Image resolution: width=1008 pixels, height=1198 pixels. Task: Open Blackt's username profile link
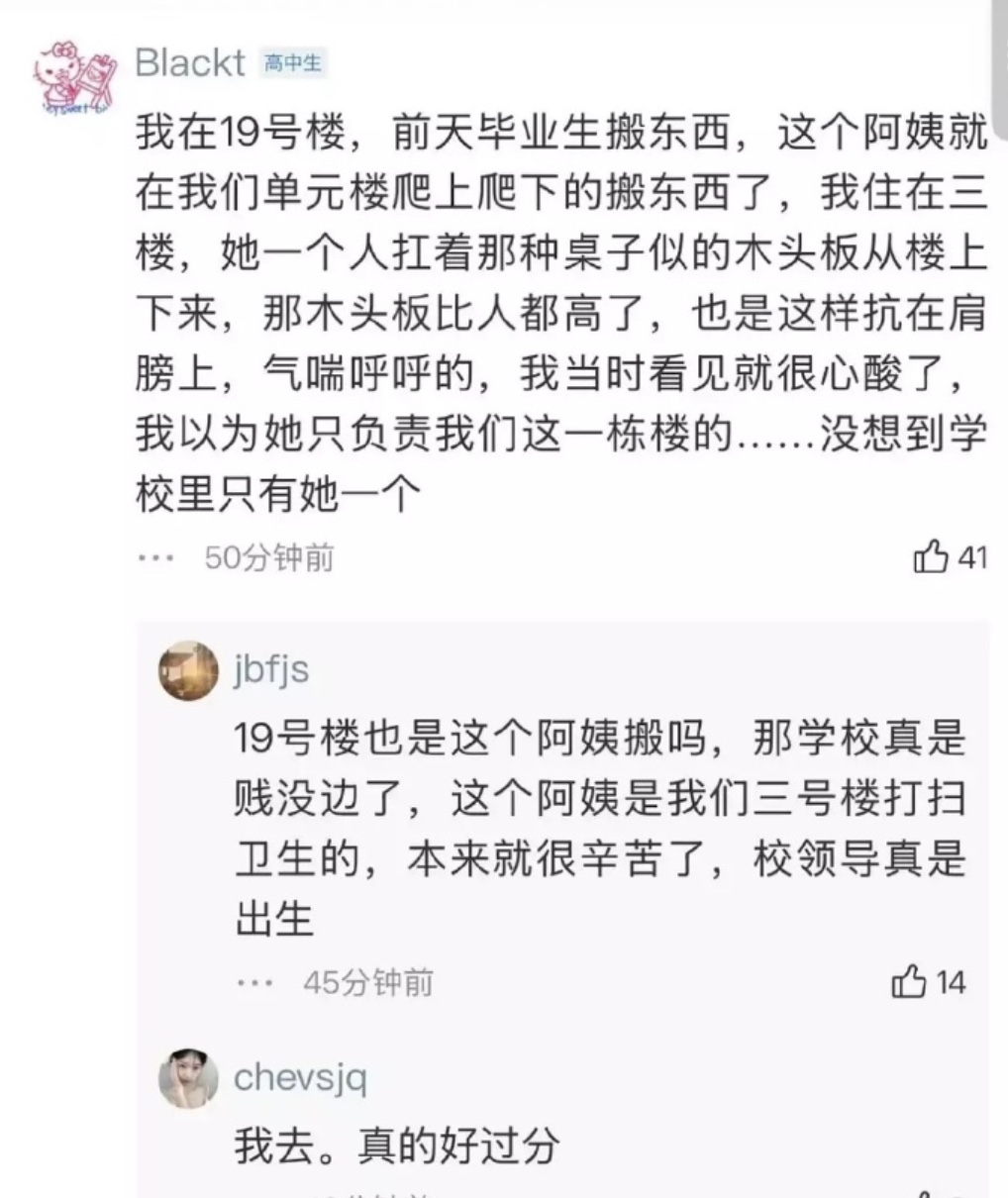coord(189,63)
